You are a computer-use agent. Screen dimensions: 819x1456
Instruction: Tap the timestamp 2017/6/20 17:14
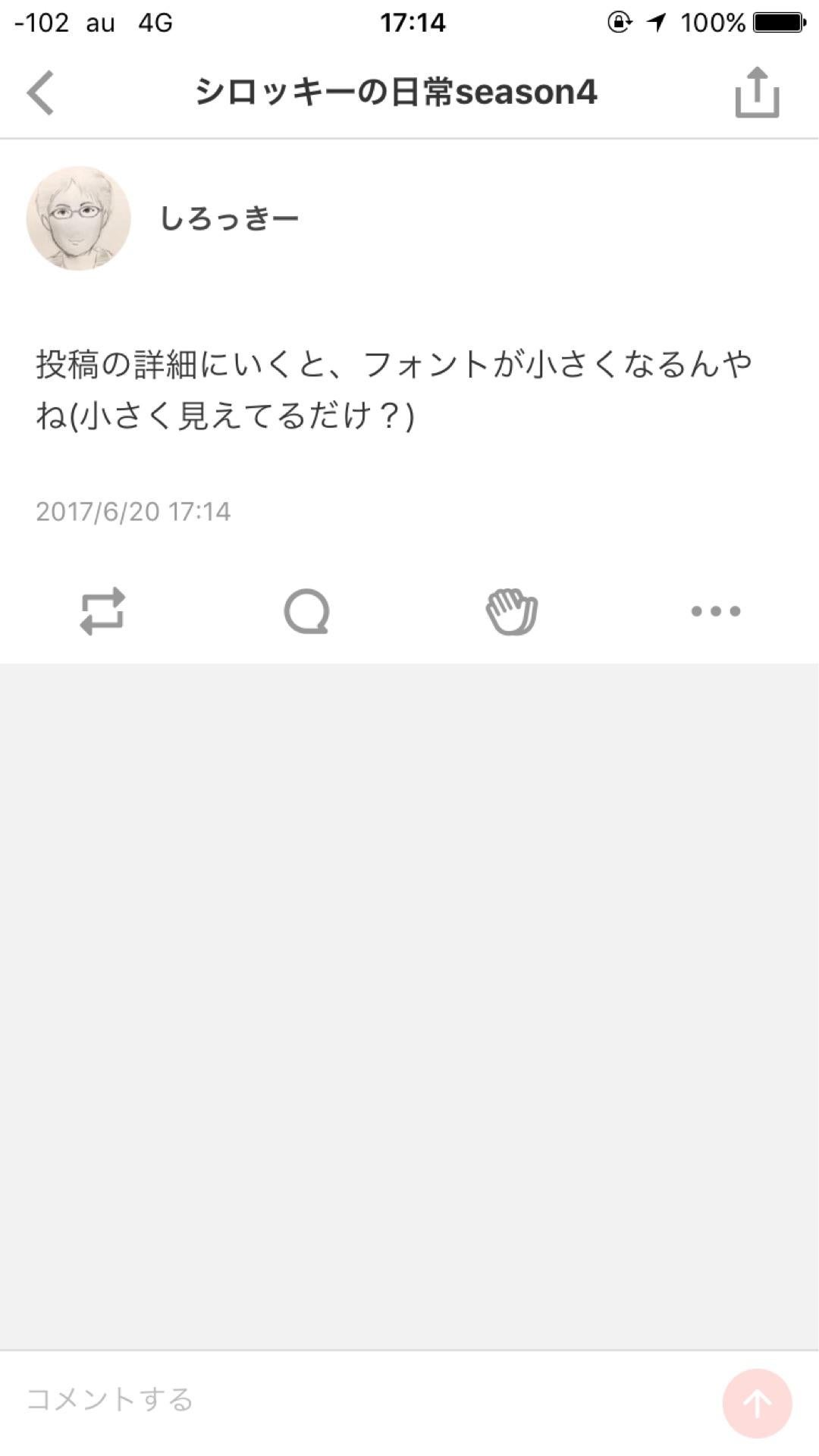(133, 512)
